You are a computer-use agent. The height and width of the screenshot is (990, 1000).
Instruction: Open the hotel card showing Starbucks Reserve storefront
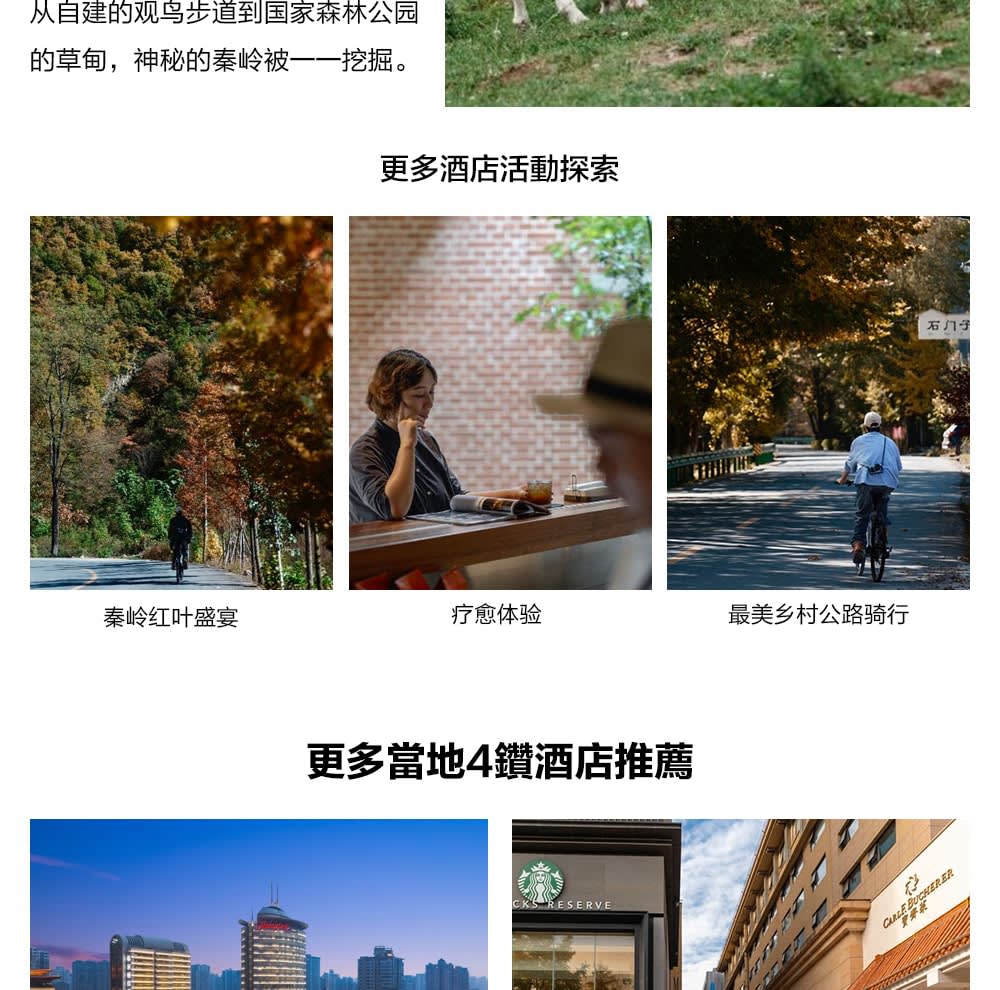tap(740, 904)
